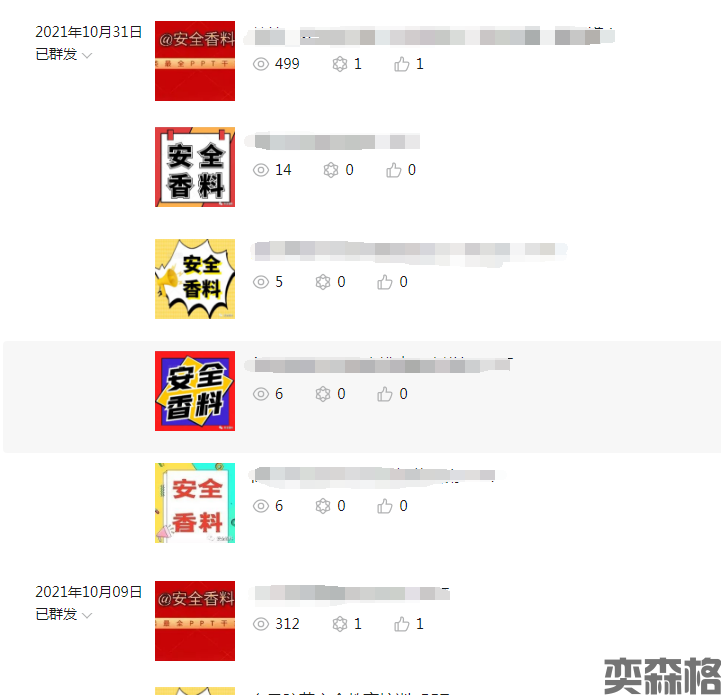Open the teal-bordered 安全香料 article thumbnail

[194, 503]
